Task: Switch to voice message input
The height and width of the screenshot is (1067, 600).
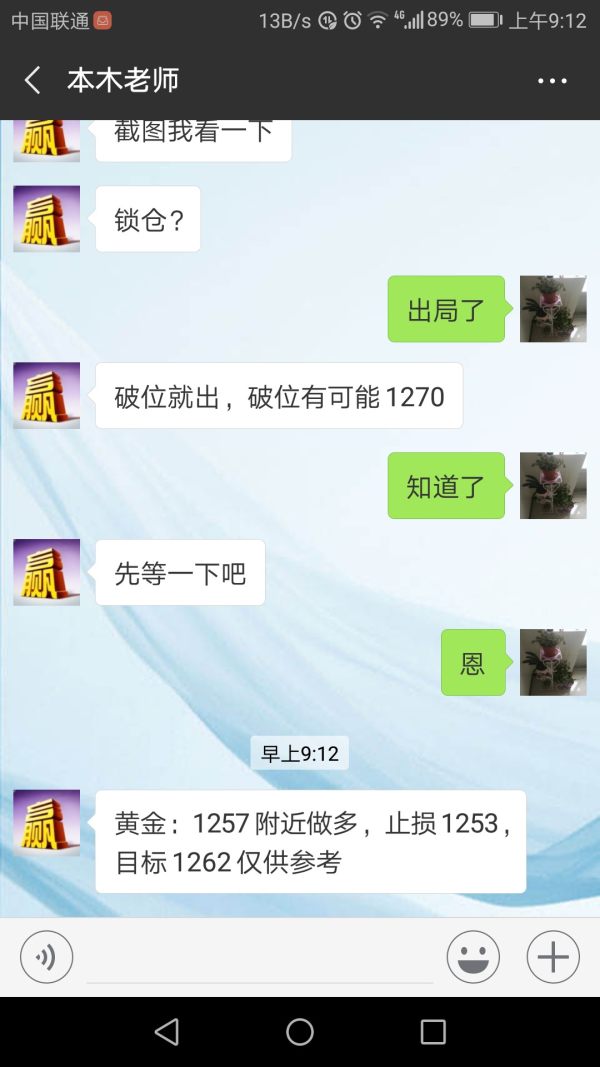Action: coord(46,957)
